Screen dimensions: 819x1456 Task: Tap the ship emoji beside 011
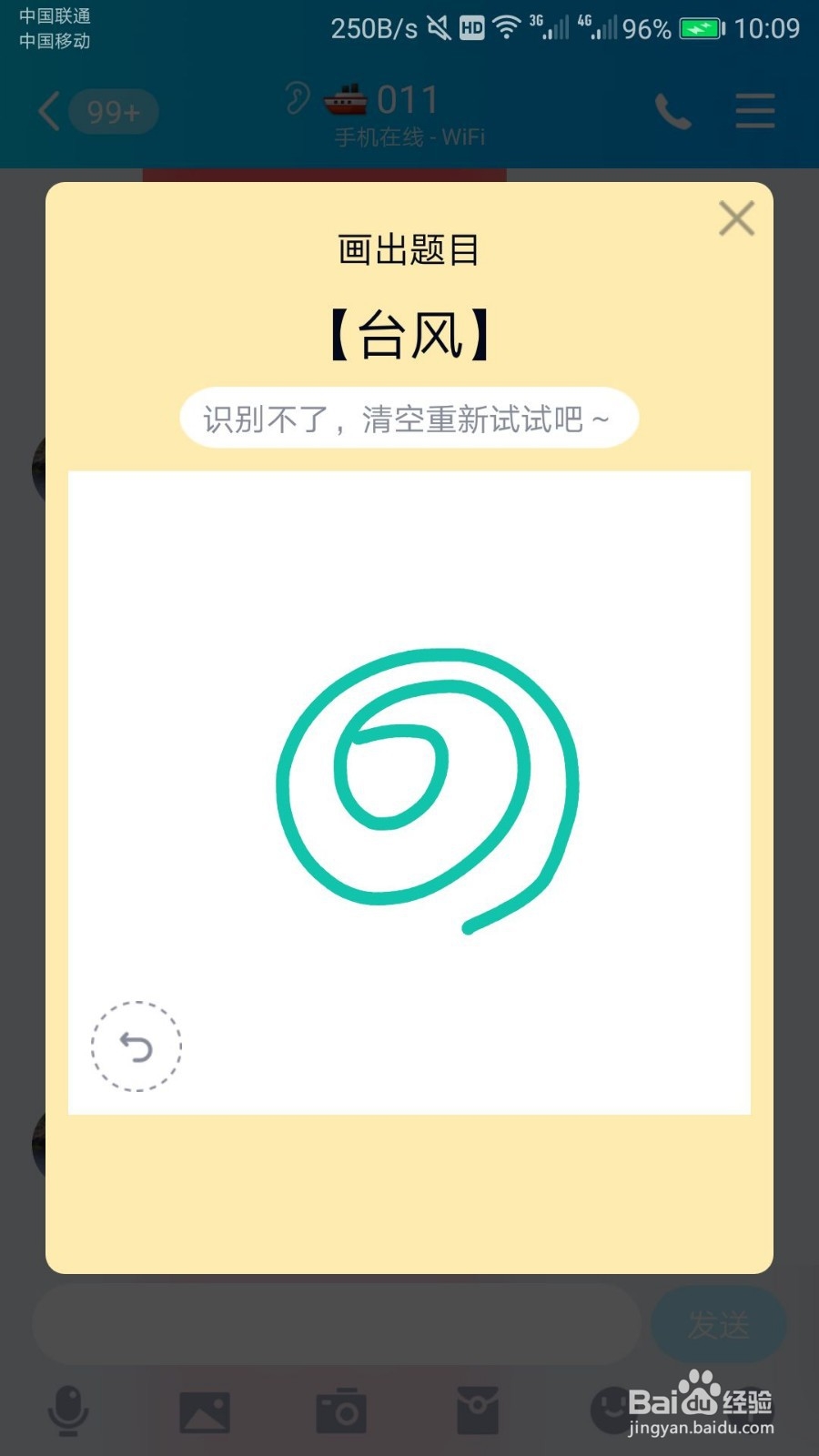point(346,100)
